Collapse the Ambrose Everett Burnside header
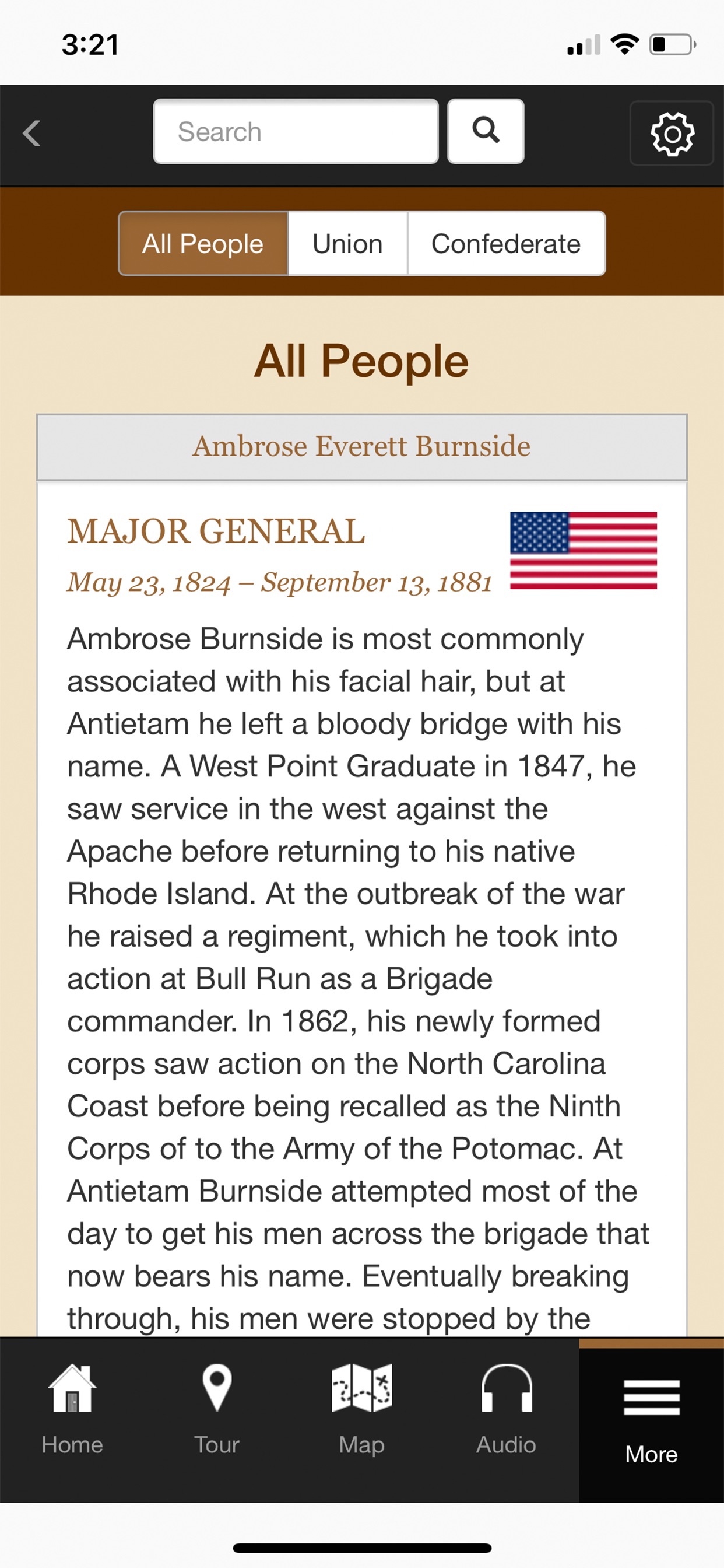724x1568 pixels. pyautogui.click(x=362, y=447)
